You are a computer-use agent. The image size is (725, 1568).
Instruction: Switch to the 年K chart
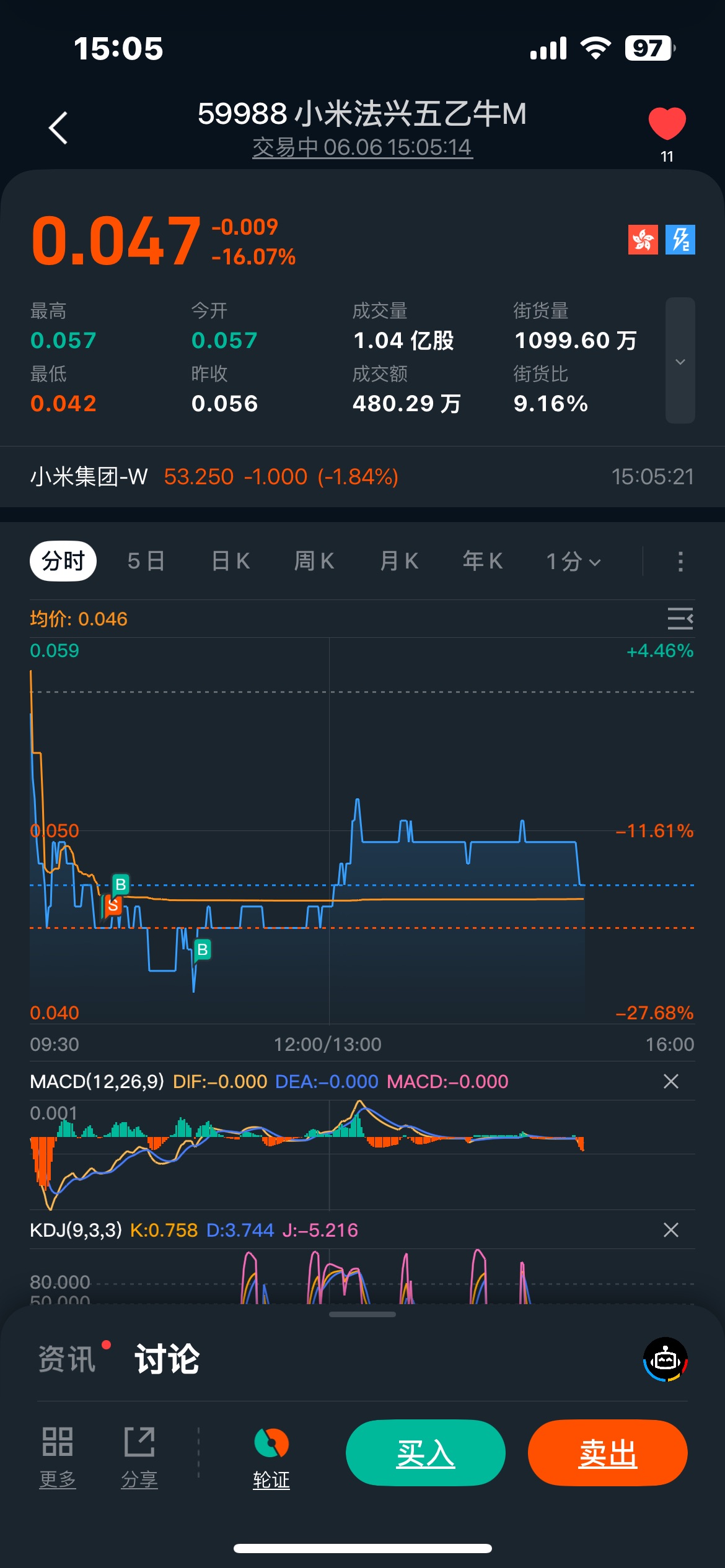point(483,561)
